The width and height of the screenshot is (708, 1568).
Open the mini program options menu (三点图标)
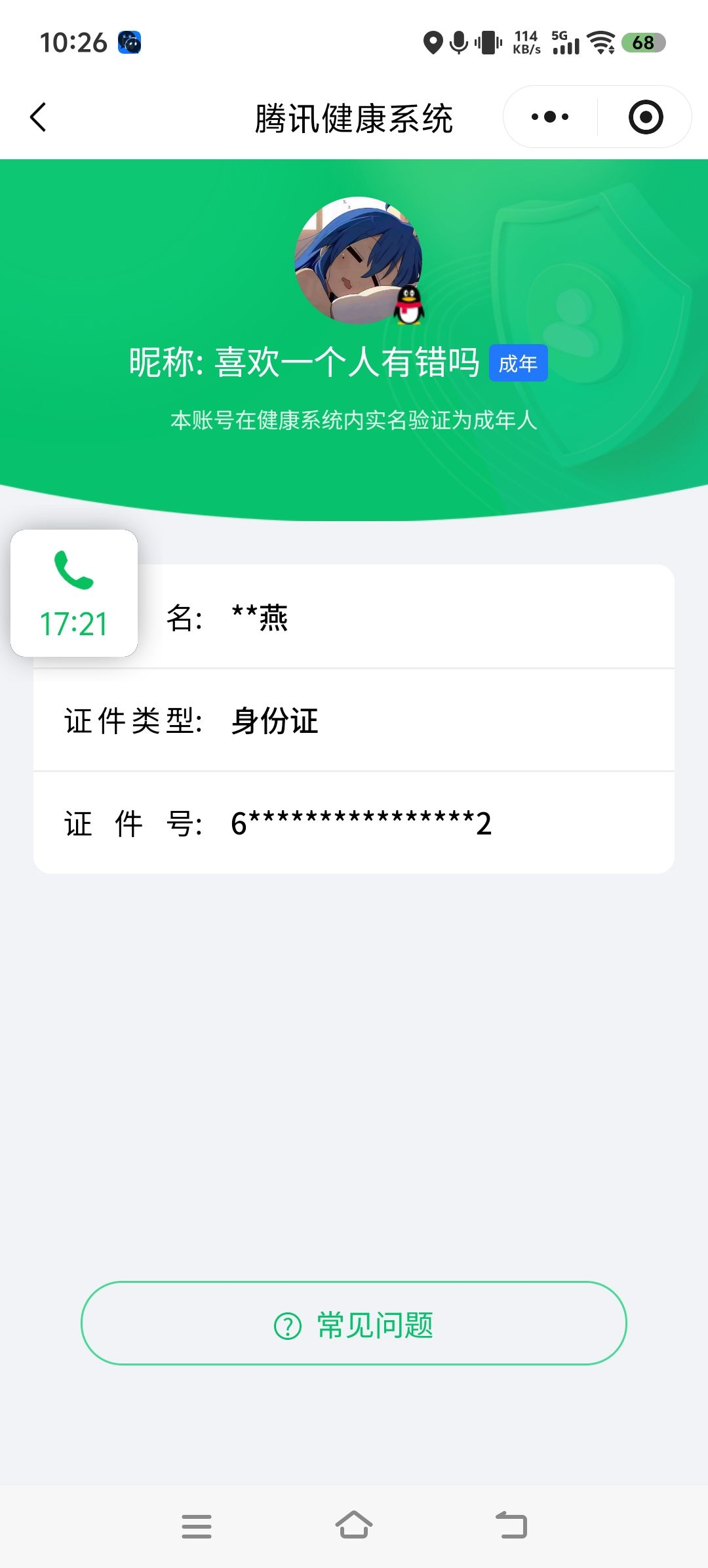tap(548, 116)
